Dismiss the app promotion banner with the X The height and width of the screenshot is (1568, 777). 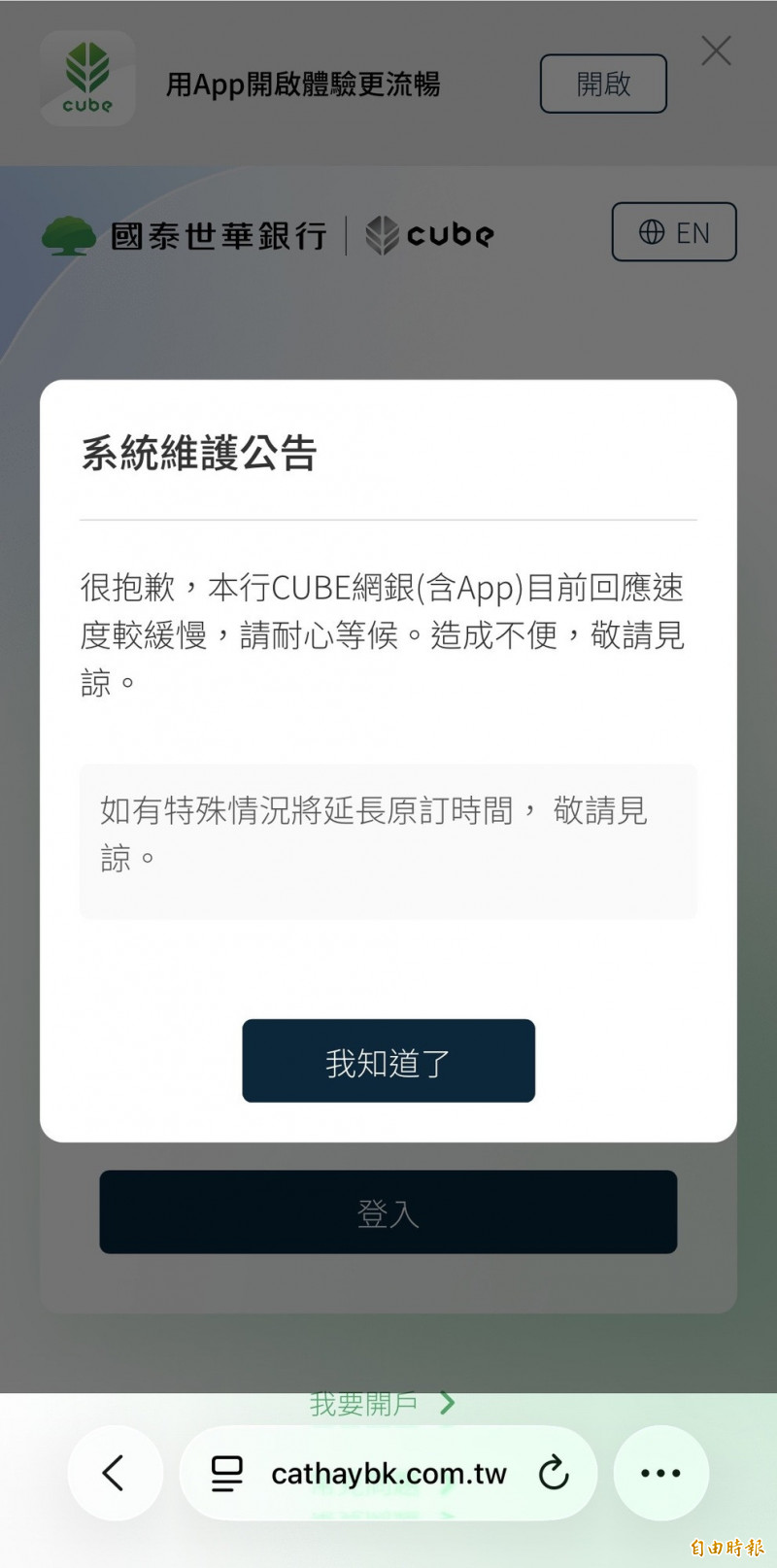click(x=717, y=51)
